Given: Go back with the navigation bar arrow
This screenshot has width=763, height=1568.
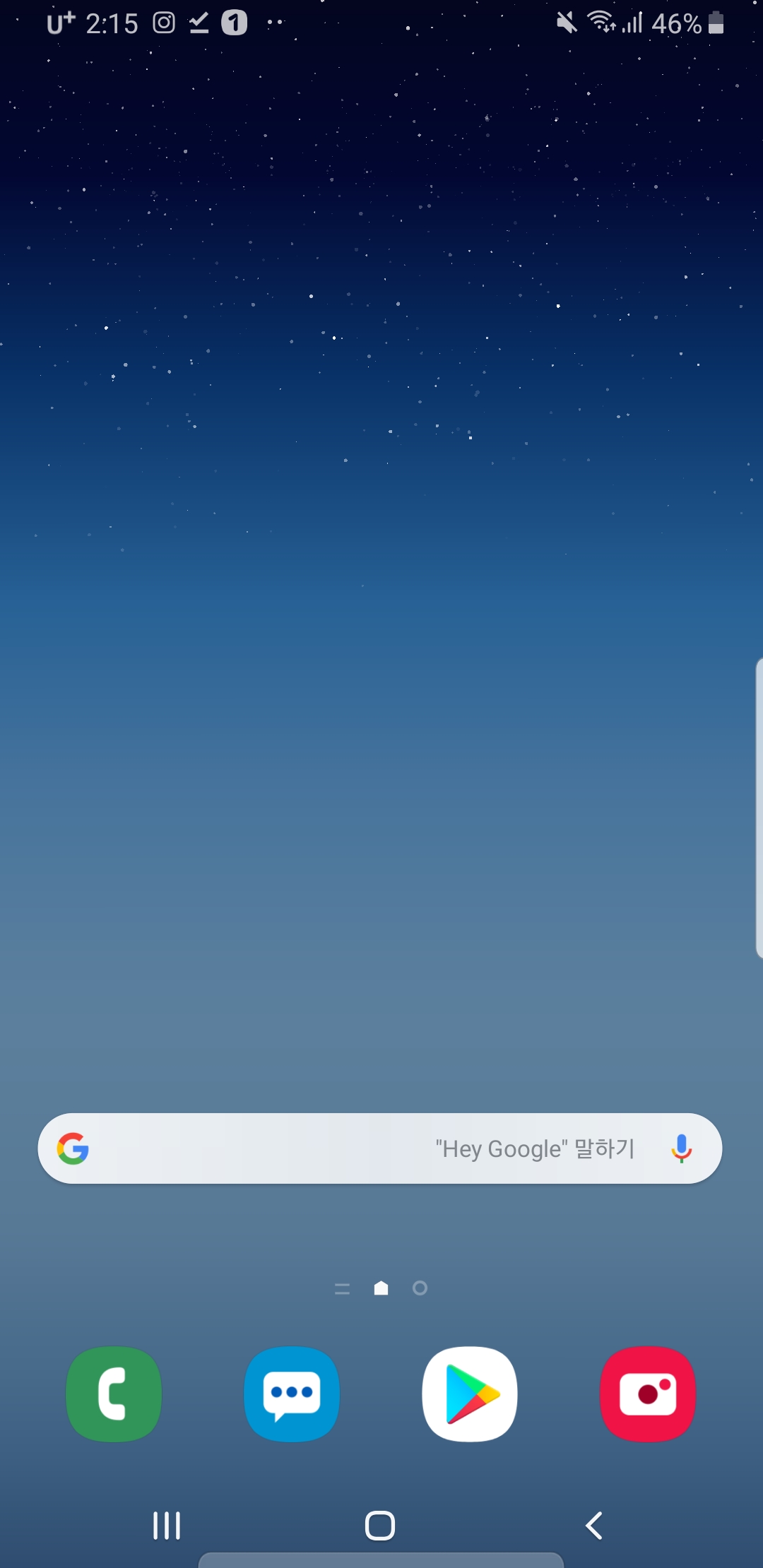Looking at the screenshot, I should [x=594, y=1526].
